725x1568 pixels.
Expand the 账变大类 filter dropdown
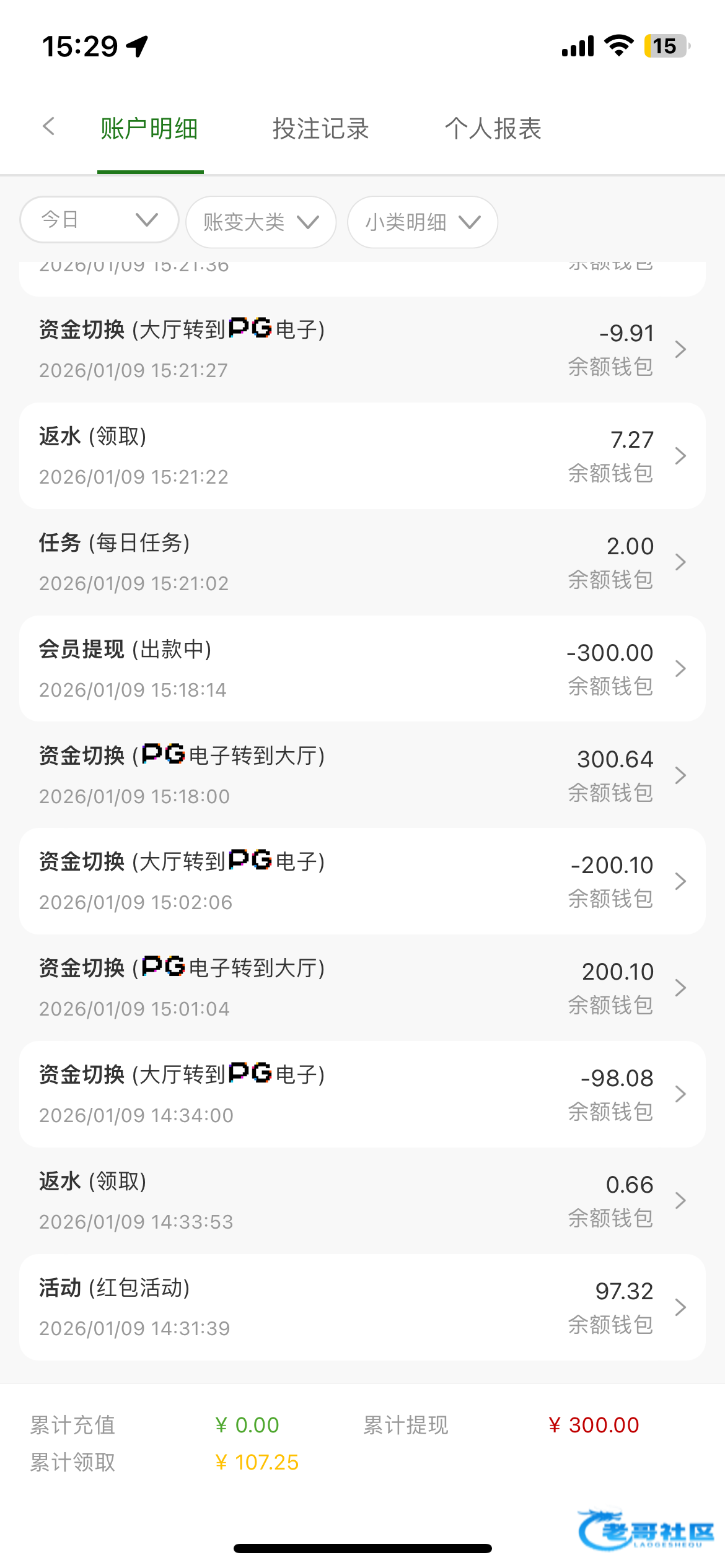[261, 222]
